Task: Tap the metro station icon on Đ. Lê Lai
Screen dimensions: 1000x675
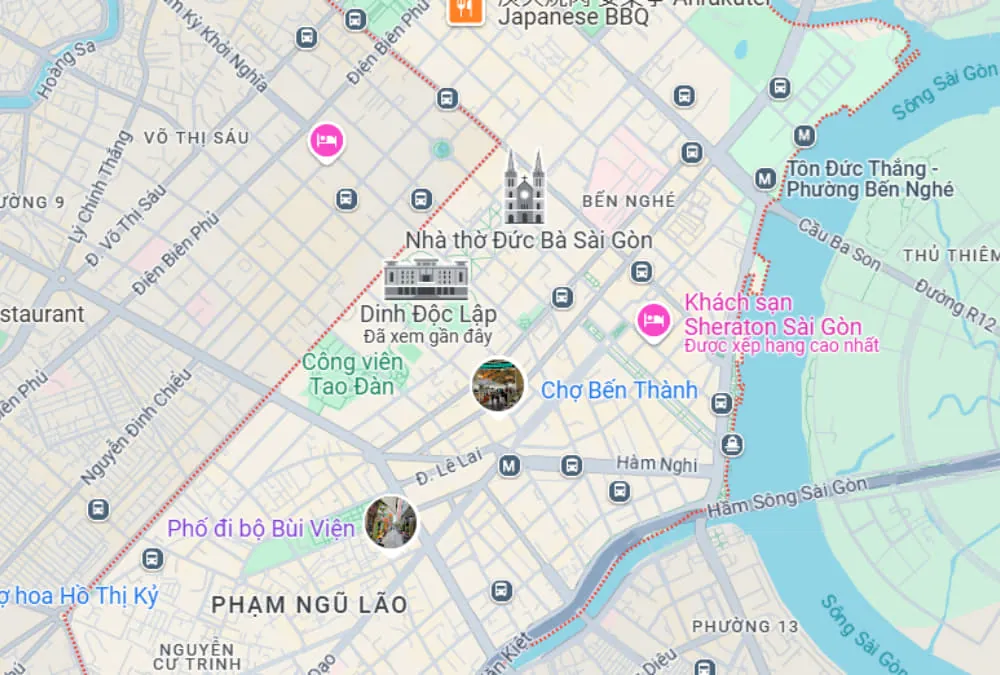Action: pyautogui.click(x=510, y=465)
